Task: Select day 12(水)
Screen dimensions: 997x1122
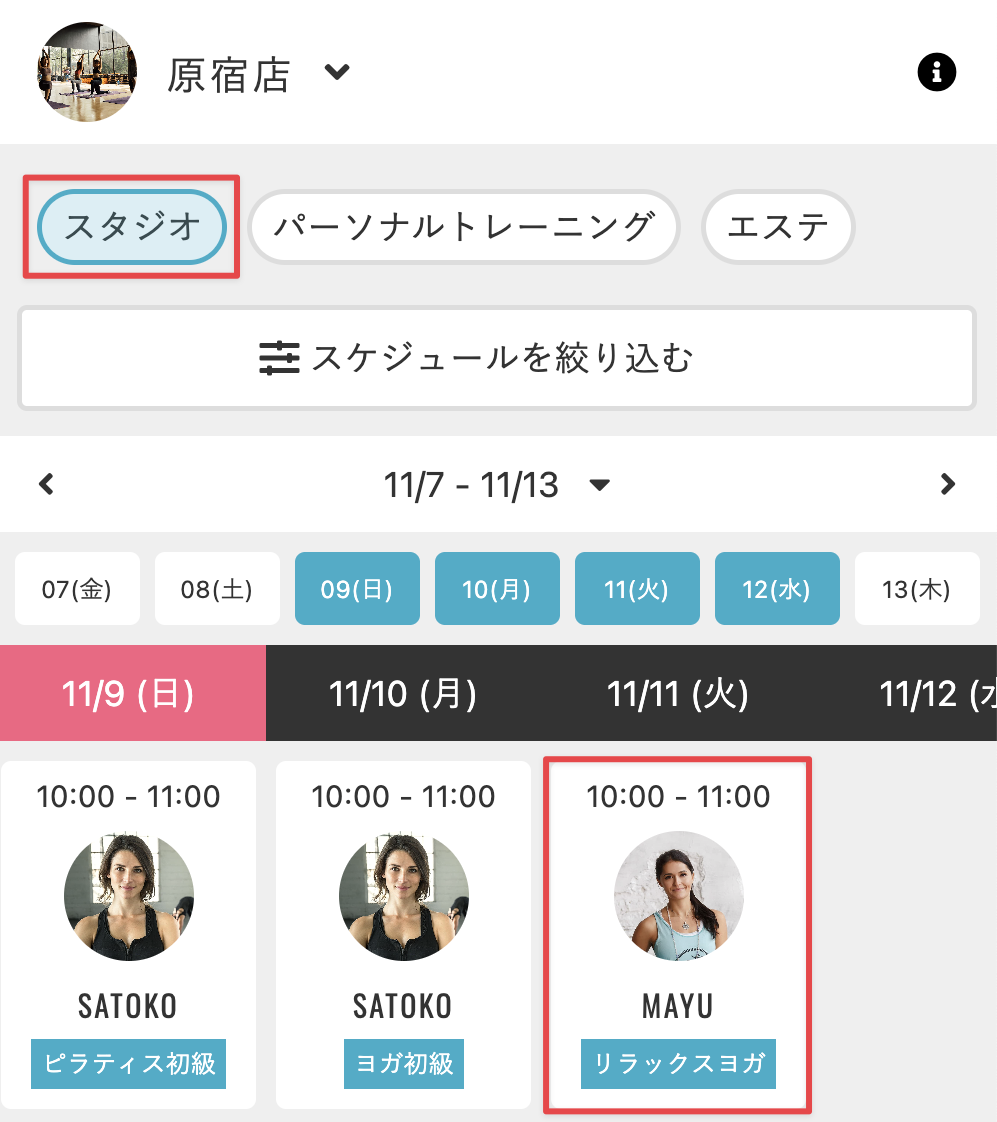Action: (x=777, y=589)
